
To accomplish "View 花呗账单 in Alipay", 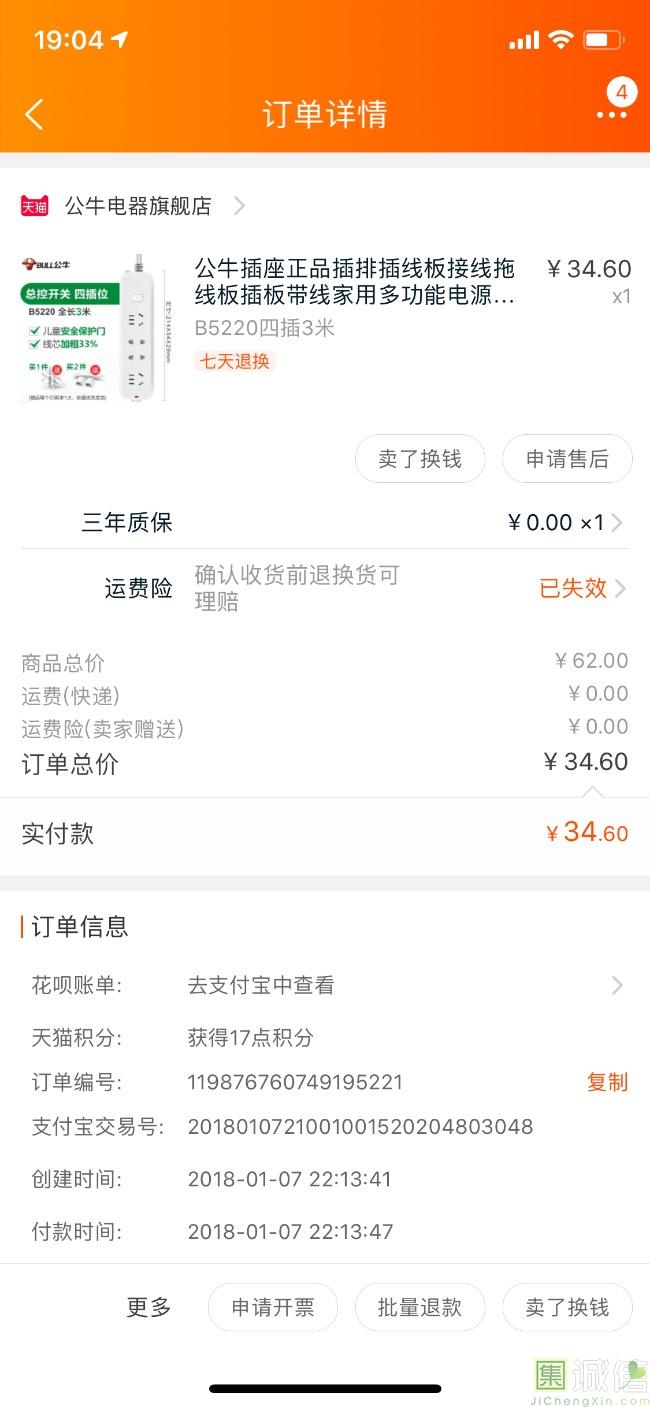I will coord(325,985).
